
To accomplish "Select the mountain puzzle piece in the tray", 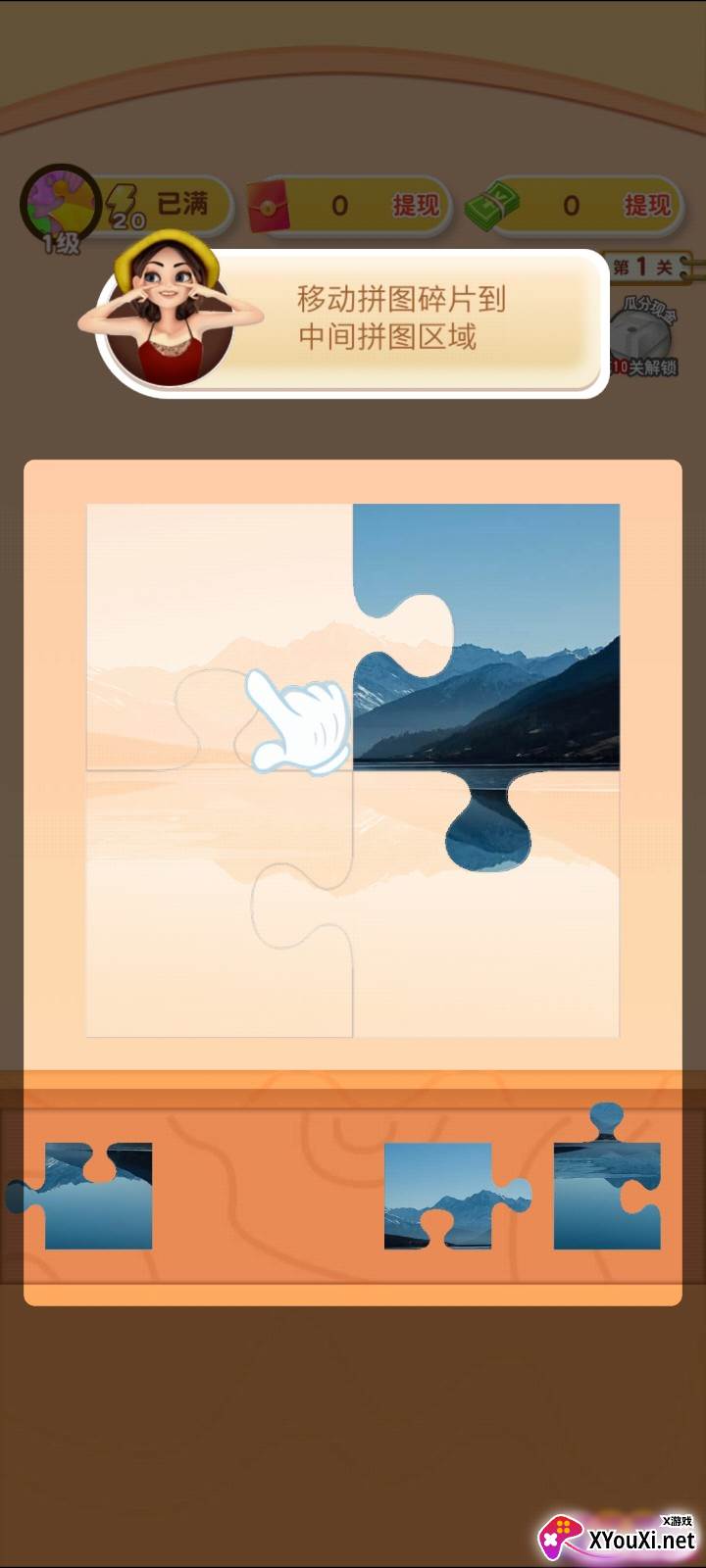I will 457,1196.
